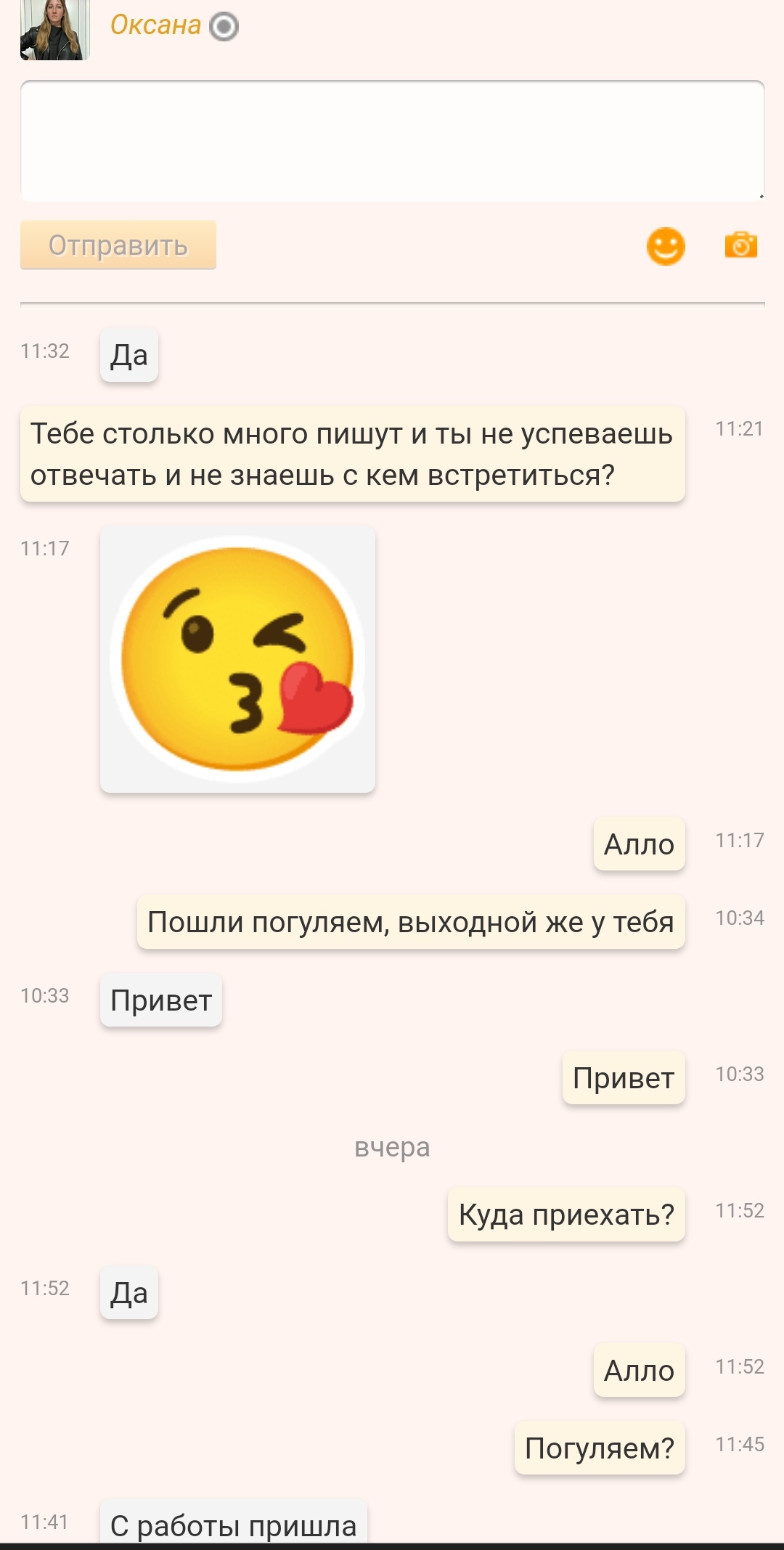Open the kissing face sticker image
Viewport: 784px width, 1550px height.
pos(237,659)
